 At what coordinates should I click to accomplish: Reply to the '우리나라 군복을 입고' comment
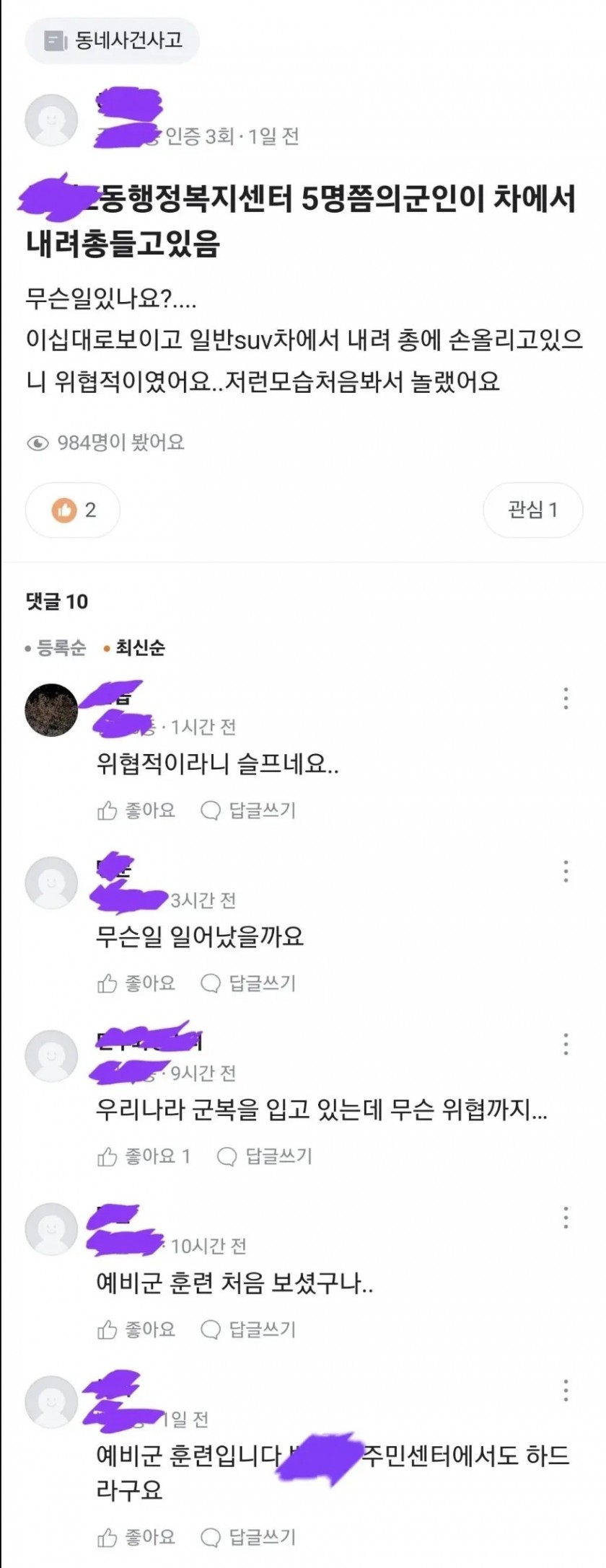pos(265,1156)
